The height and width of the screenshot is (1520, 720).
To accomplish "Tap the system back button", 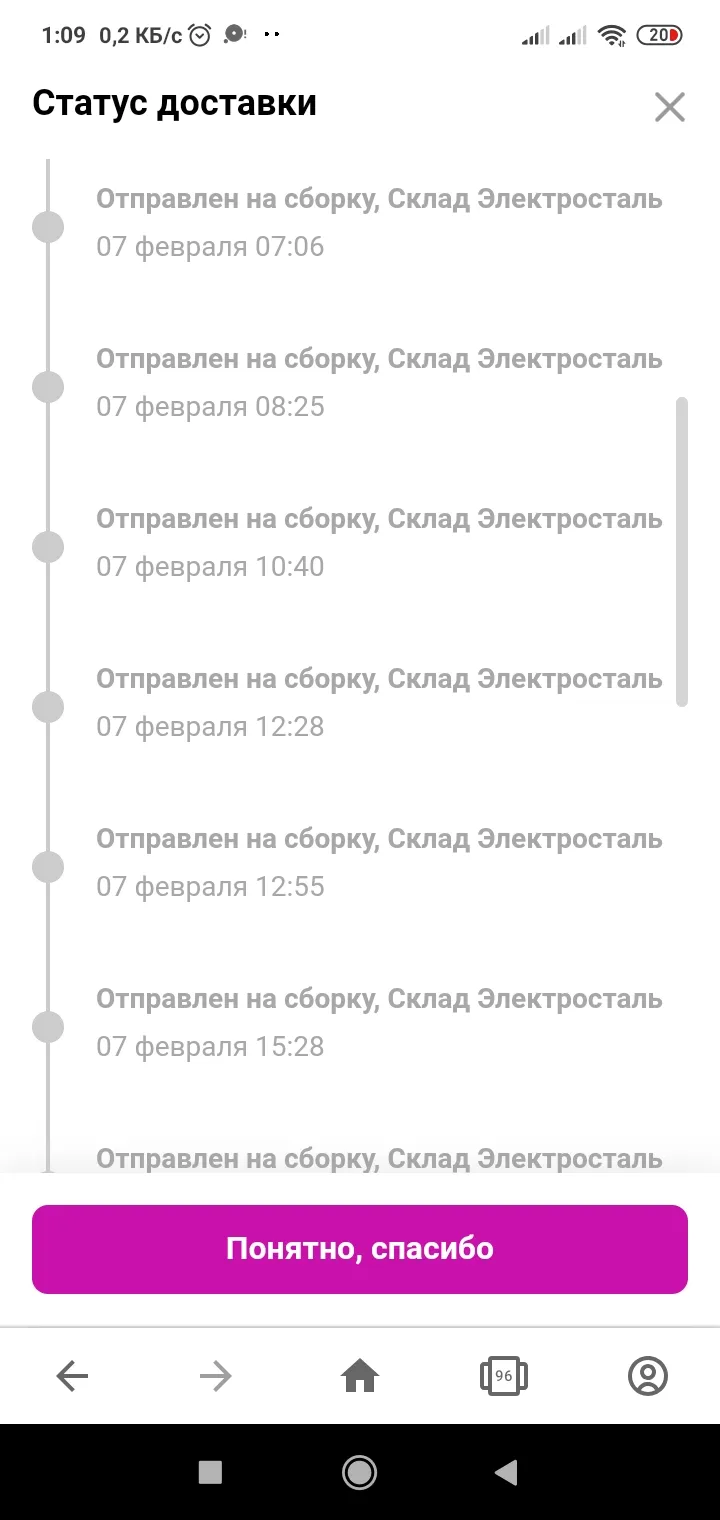I will (x=507, y=1471).
